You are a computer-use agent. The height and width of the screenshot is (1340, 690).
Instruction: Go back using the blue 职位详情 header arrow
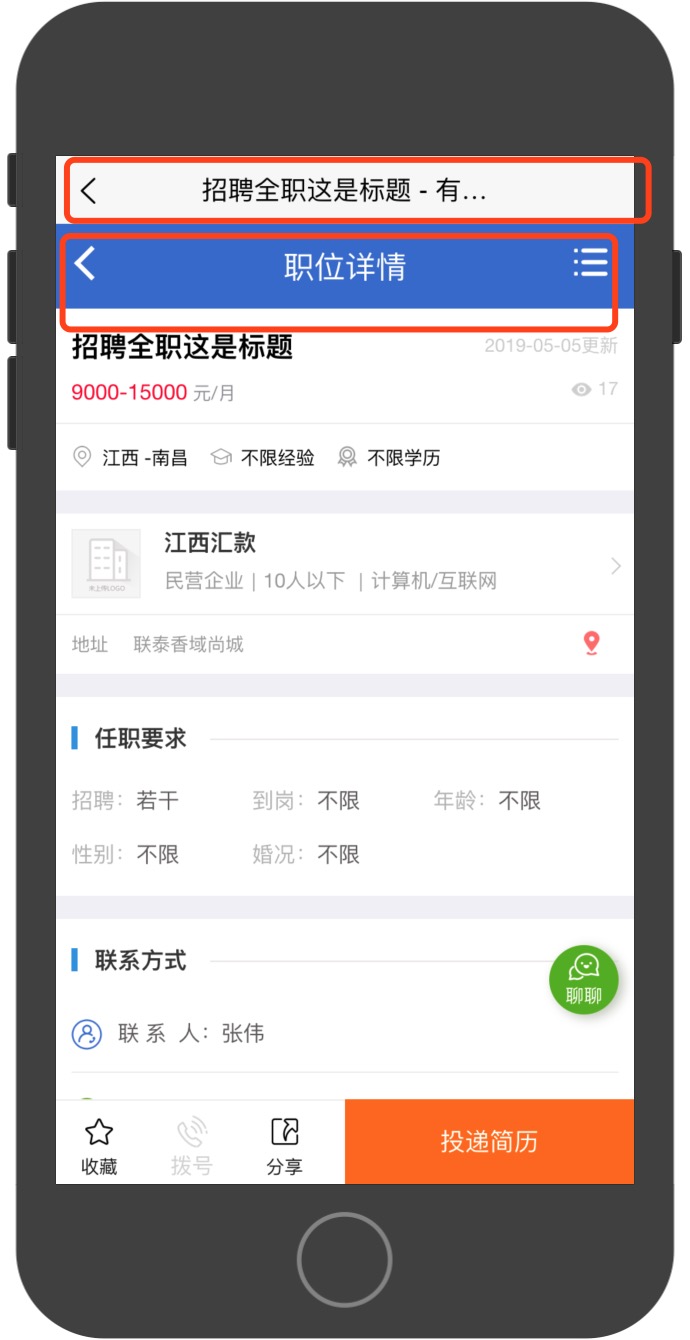pos(85,263)
